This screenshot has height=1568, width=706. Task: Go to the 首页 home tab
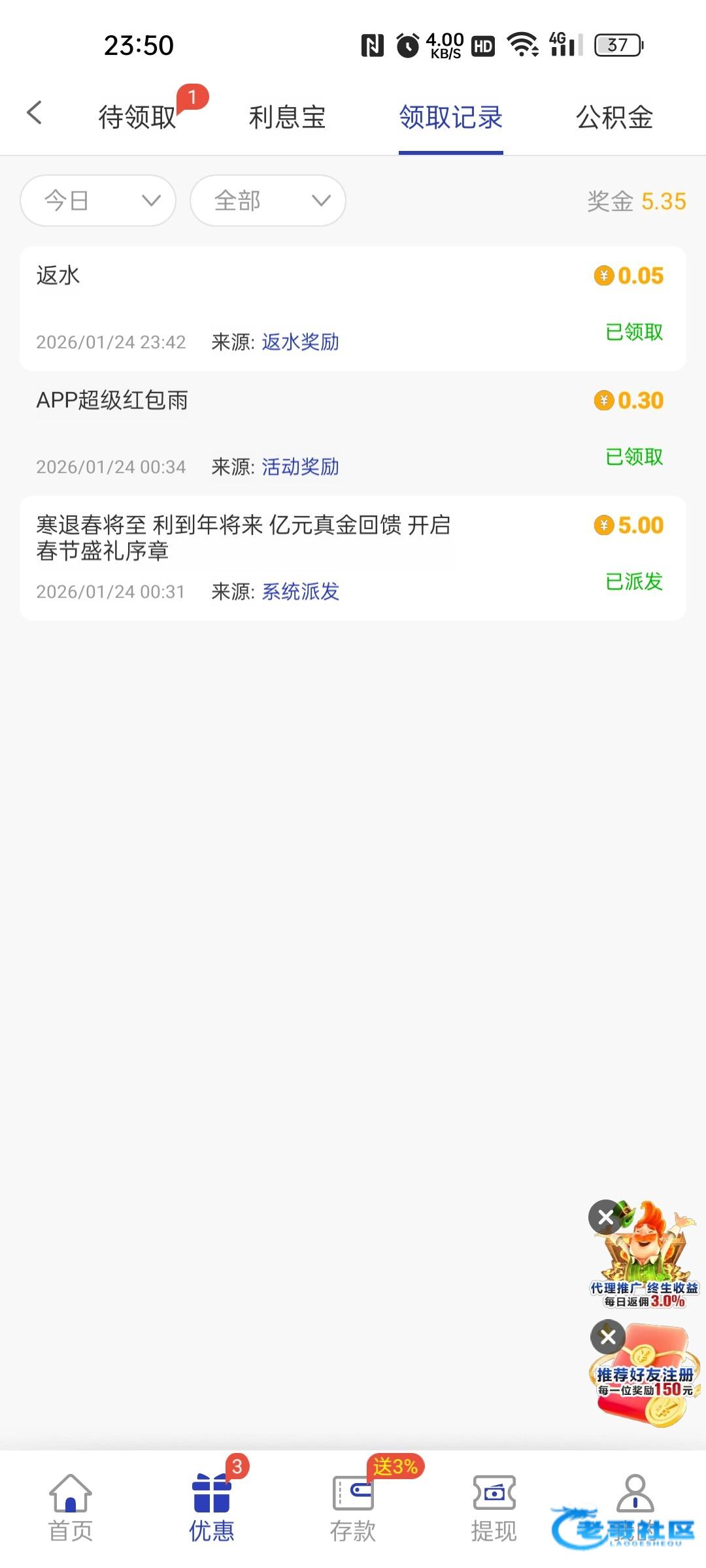click(x=71, y=1508)
